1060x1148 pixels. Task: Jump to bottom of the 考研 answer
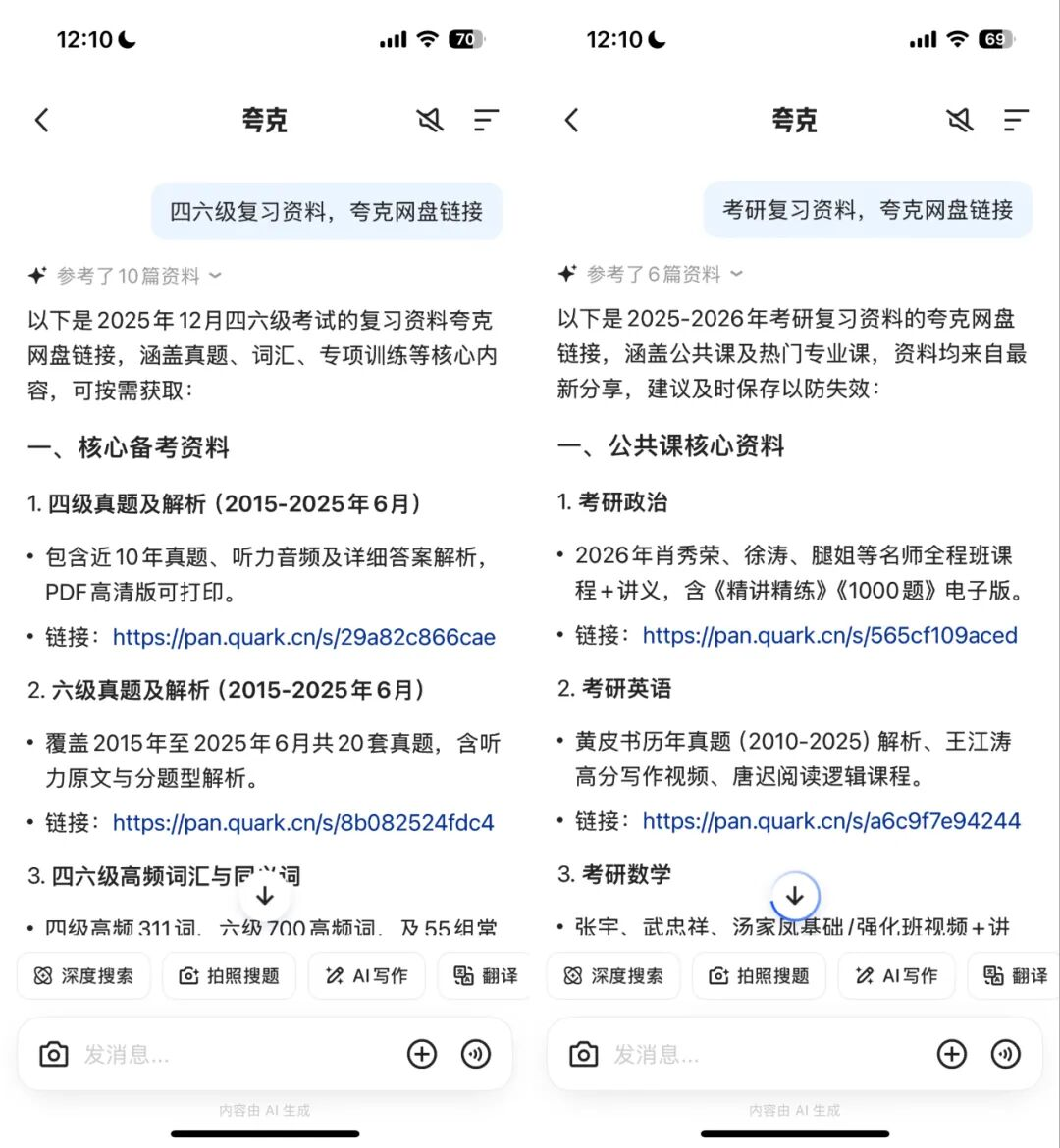(x=795, y=895)
